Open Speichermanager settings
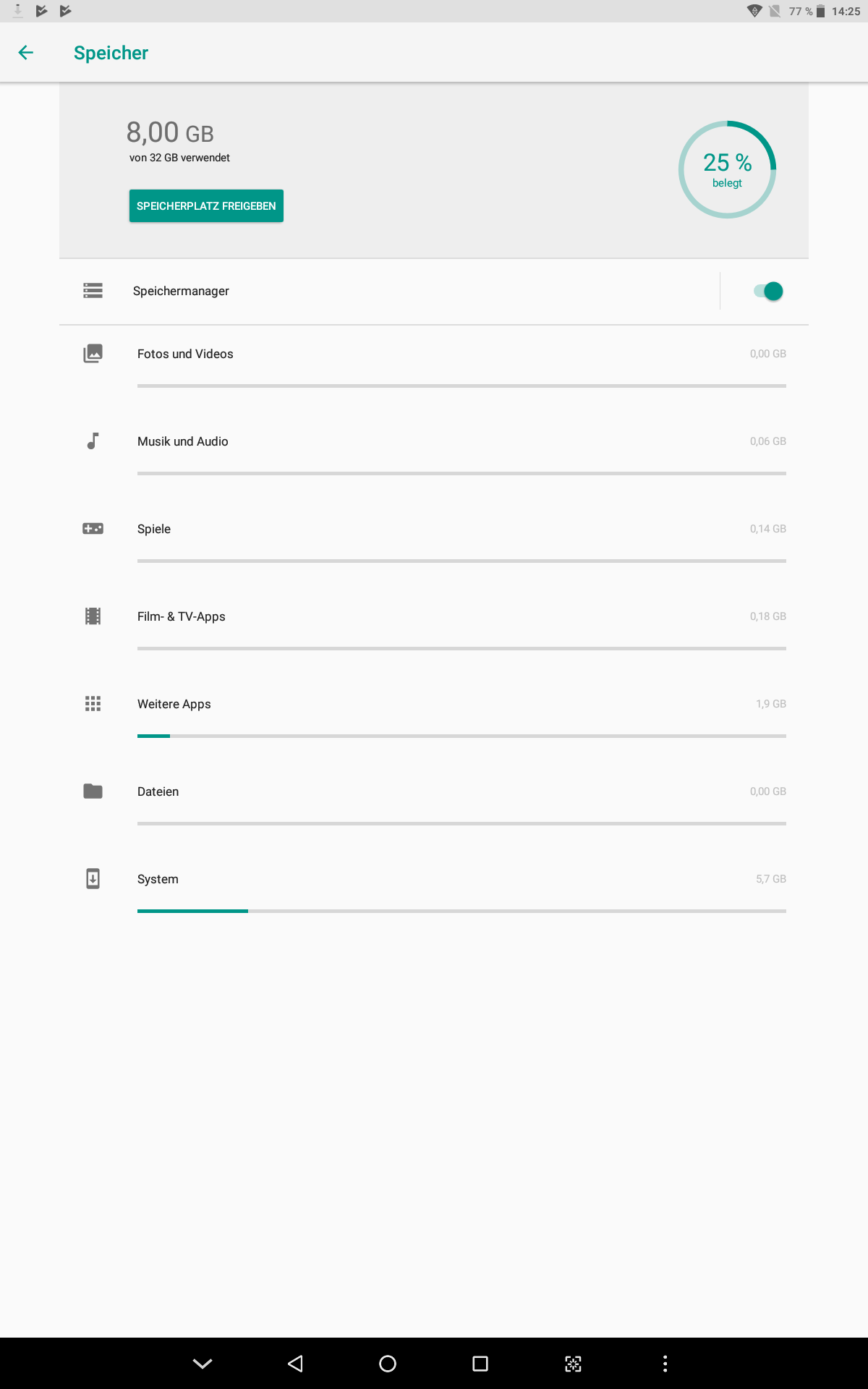The image size is (868, 1389). pos(389,291)
